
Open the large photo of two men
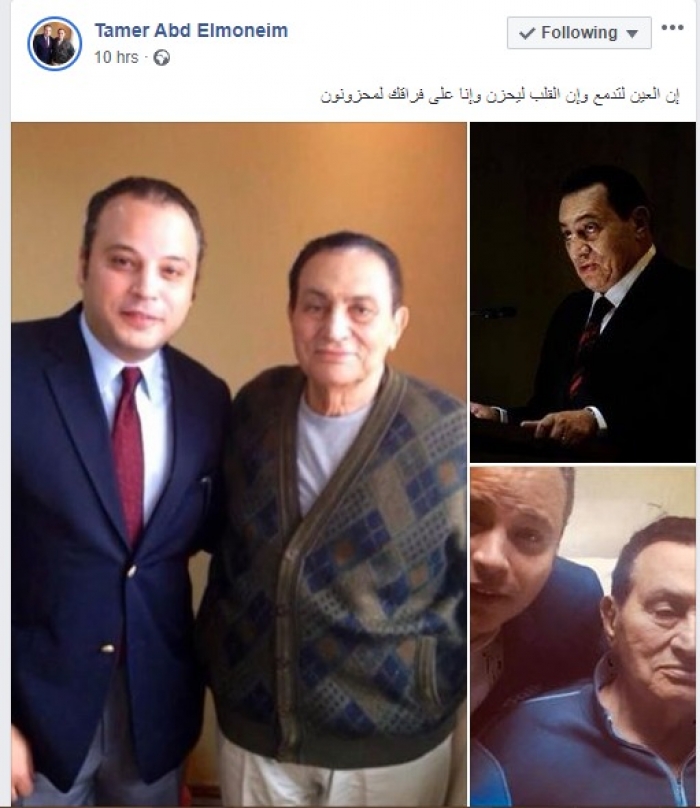[x=238, y=464]
